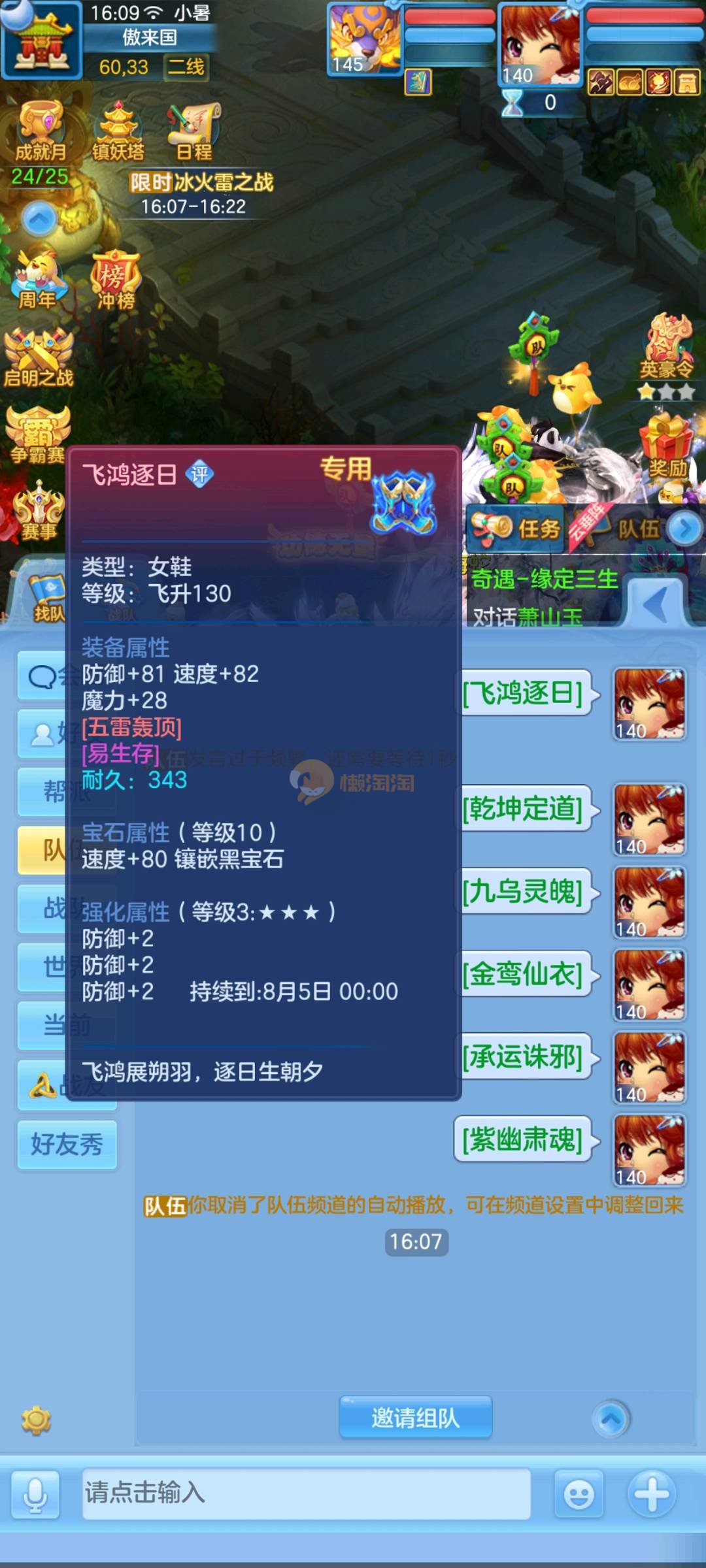Open the 日程 schedule icon

pos(194,131)
